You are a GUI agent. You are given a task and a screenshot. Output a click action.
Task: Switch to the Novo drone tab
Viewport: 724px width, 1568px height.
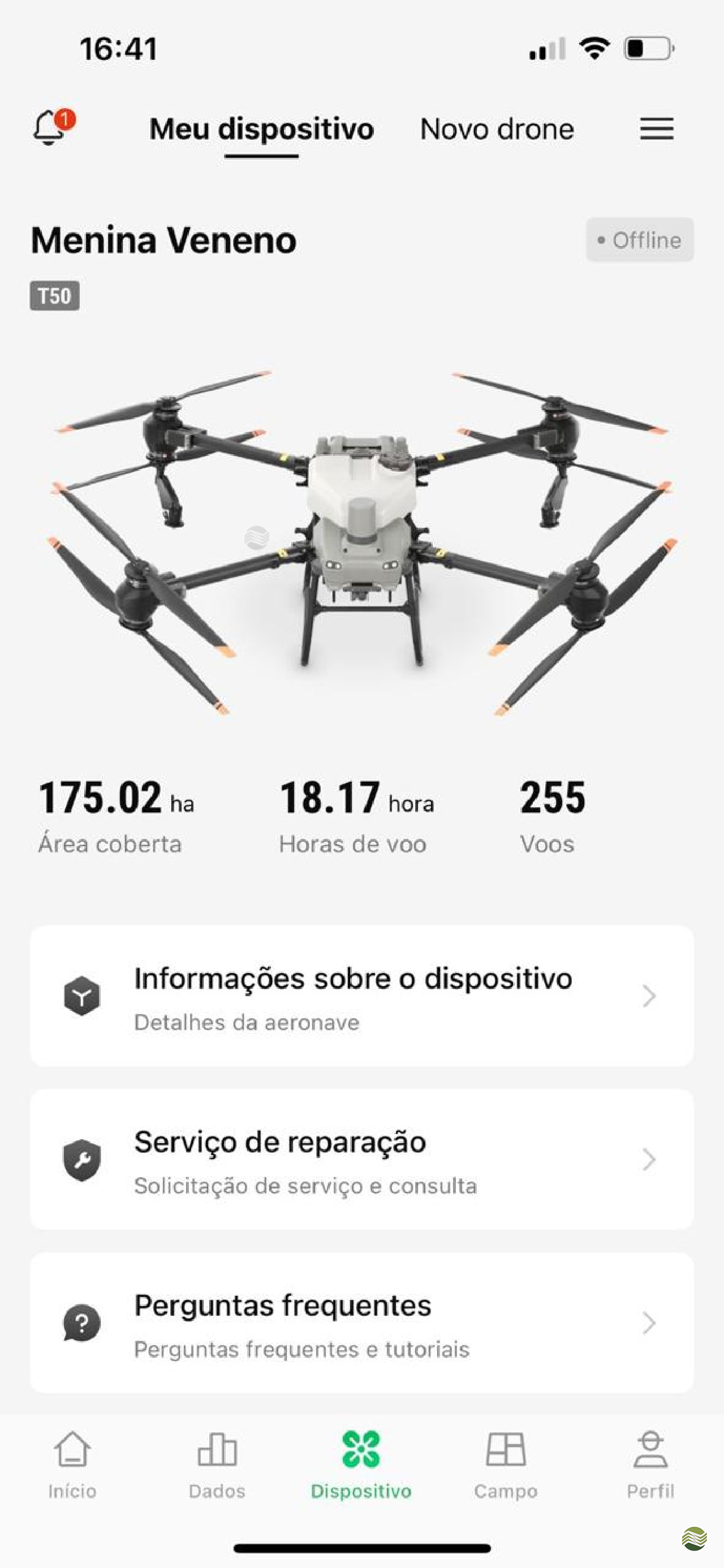497,129
